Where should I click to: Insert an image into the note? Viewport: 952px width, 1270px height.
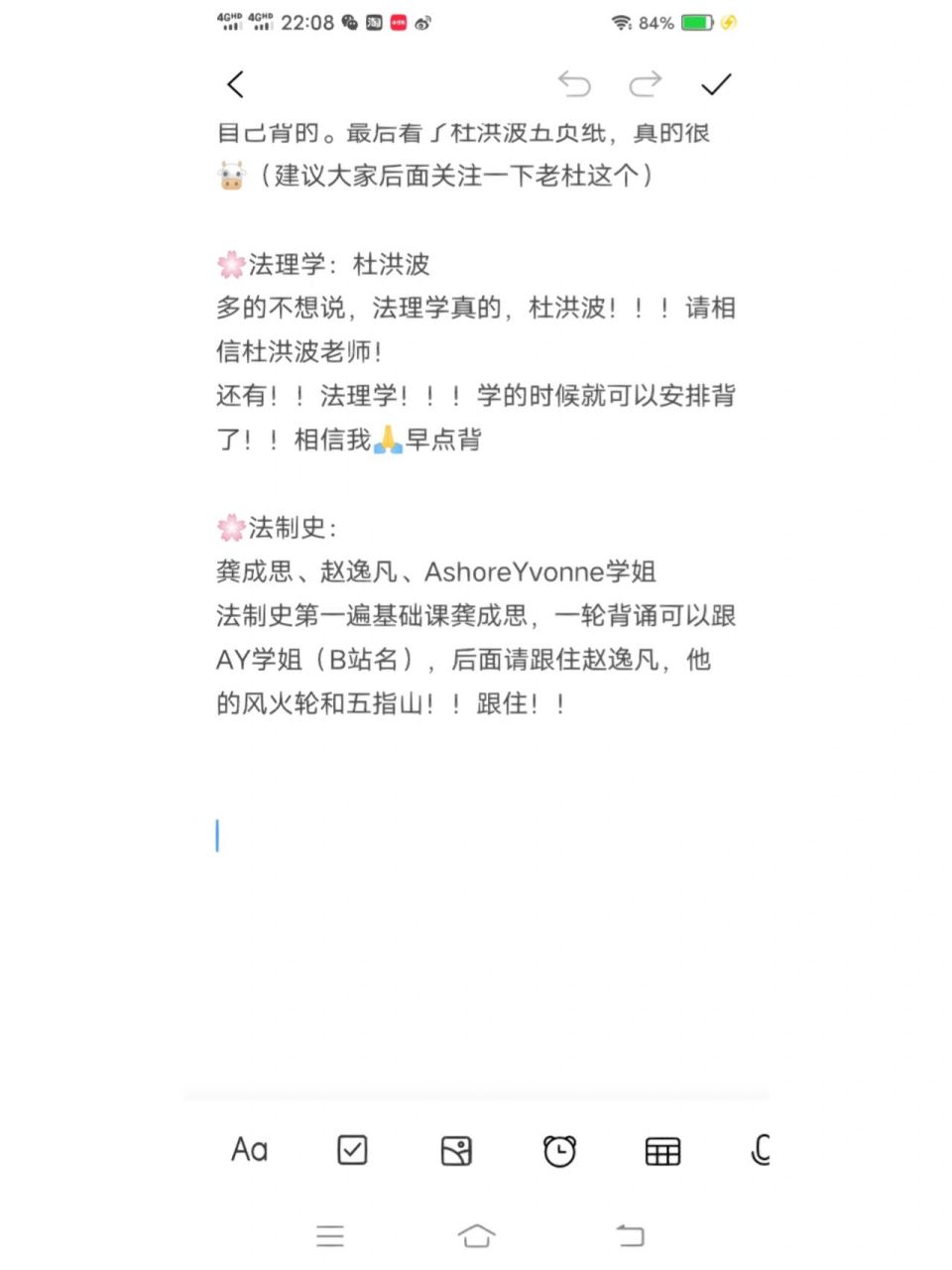tap(456, 1150)
